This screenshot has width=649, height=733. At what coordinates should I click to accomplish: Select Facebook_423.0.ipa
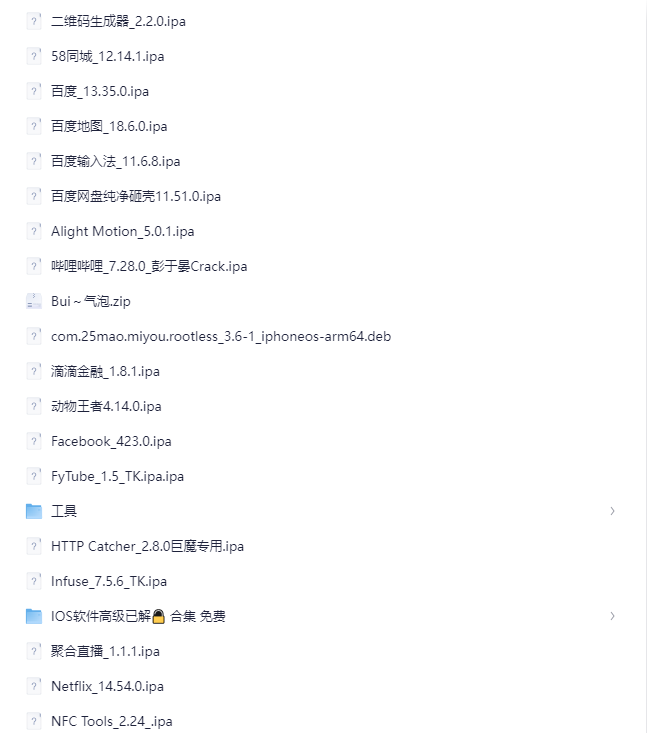click(x=111, y=441)
